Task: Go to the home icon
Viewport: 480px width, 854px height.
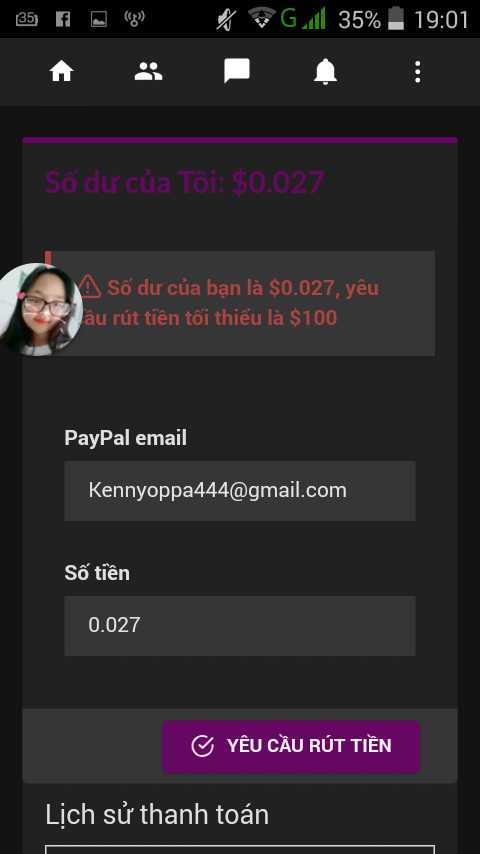Action: coord(62,71)
